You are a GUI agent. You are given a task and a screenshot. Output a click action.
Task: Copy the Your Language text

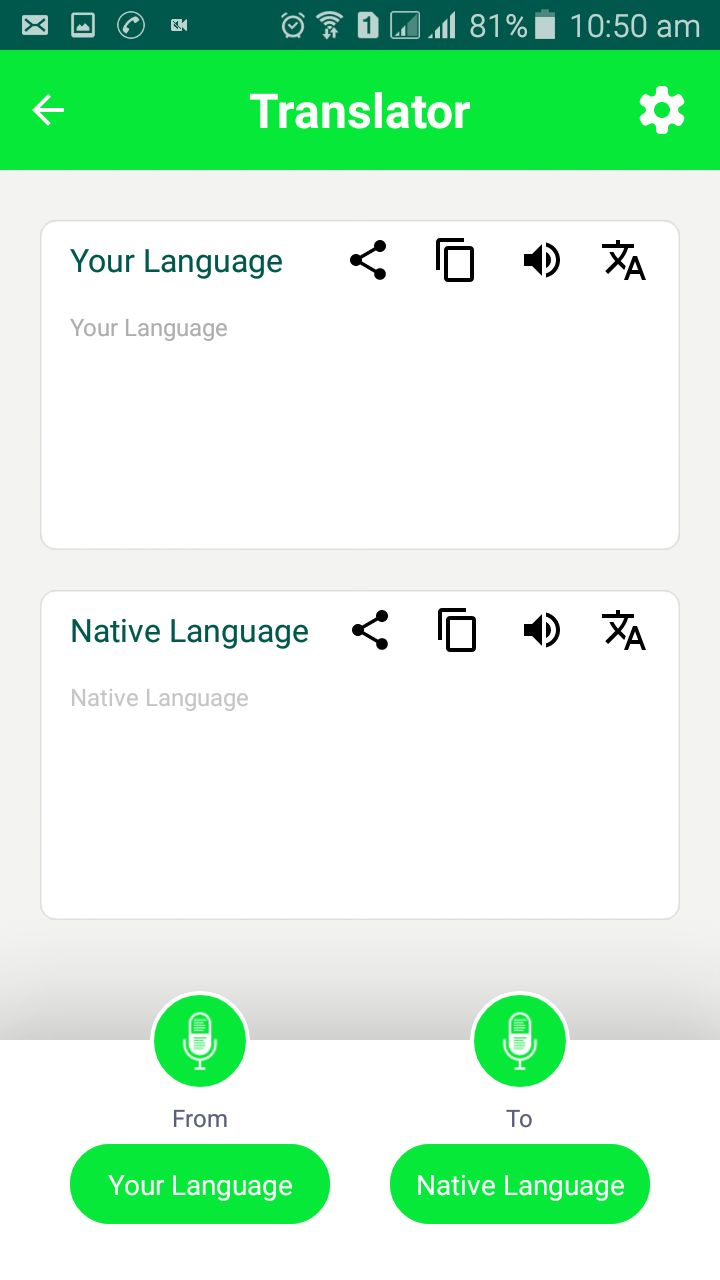point(455,261)
